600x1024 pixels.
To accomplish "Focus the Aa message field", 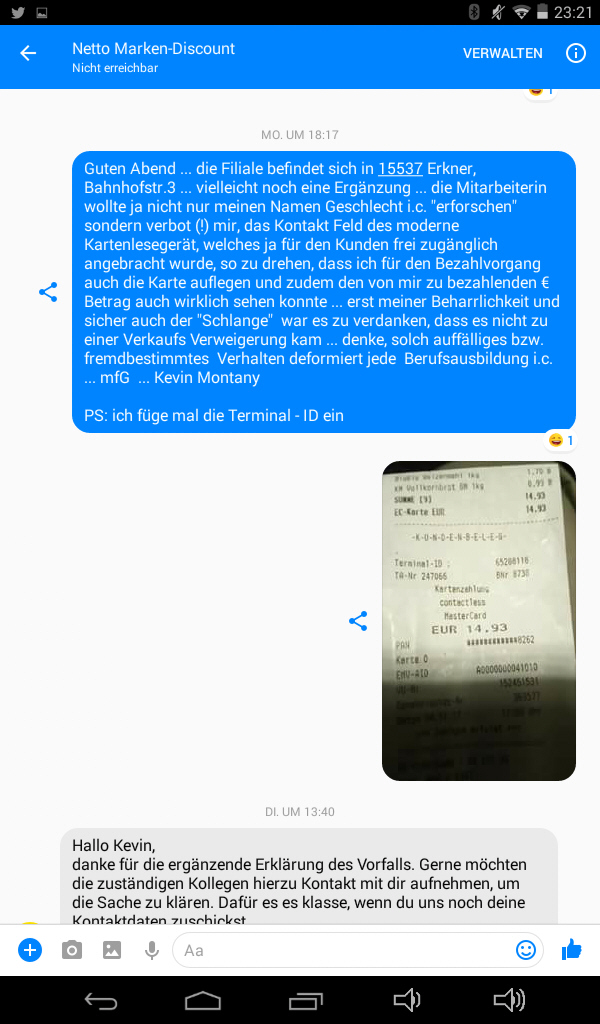I will tap(340, 950).
